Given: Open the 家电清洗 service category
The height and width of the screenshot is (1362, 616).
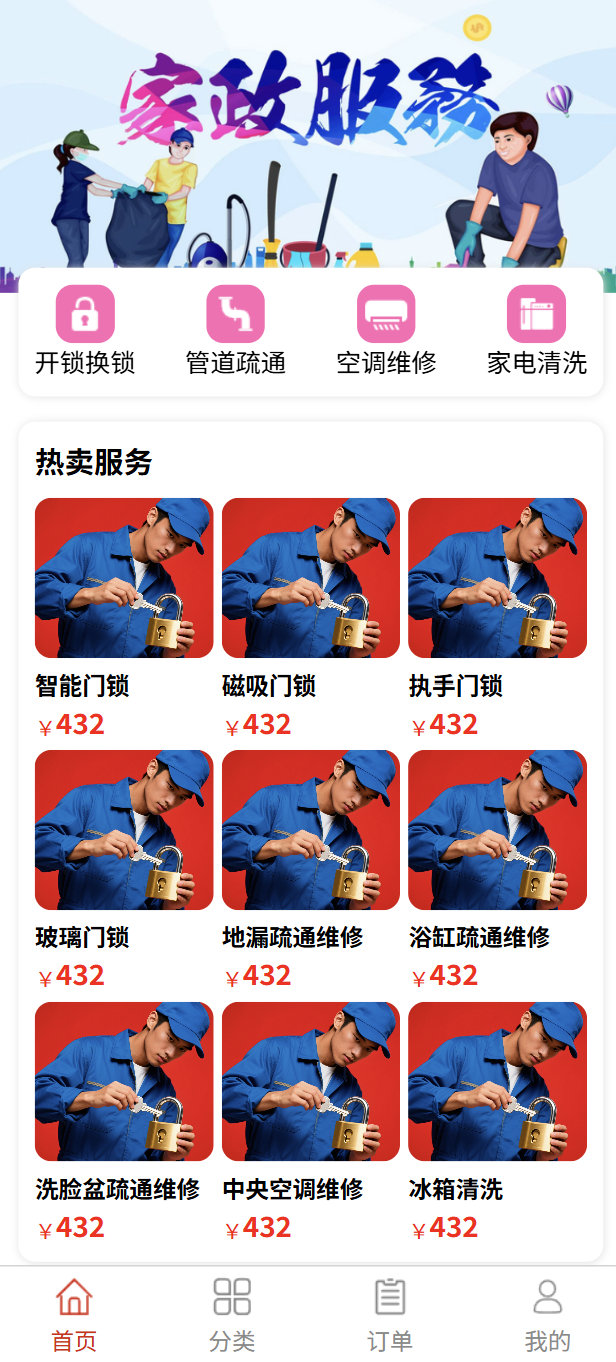Looking at the screenshot, I should tap(537, 331).
